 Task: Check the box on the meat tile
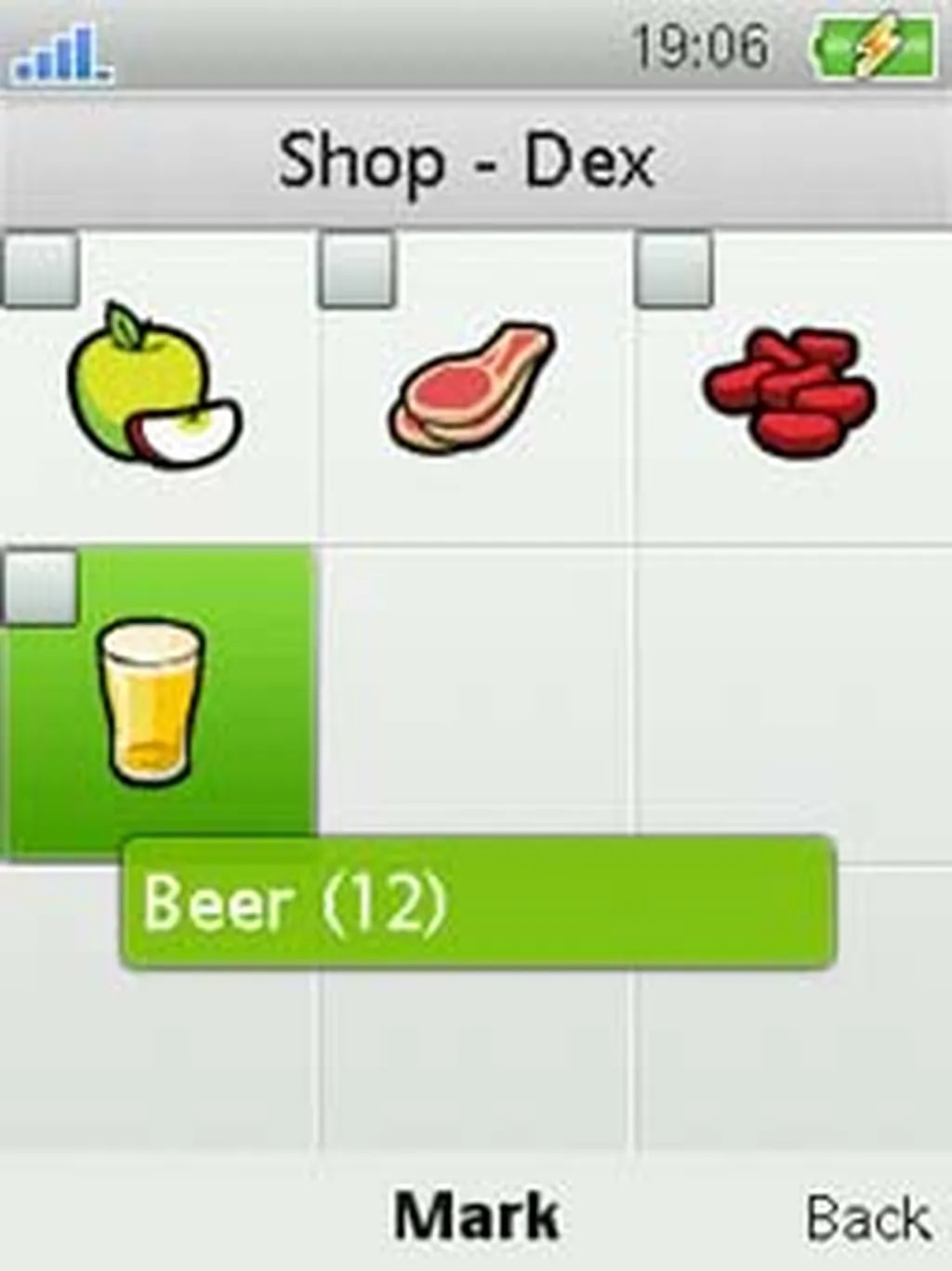pyautogui.click(x=357, y=270)
